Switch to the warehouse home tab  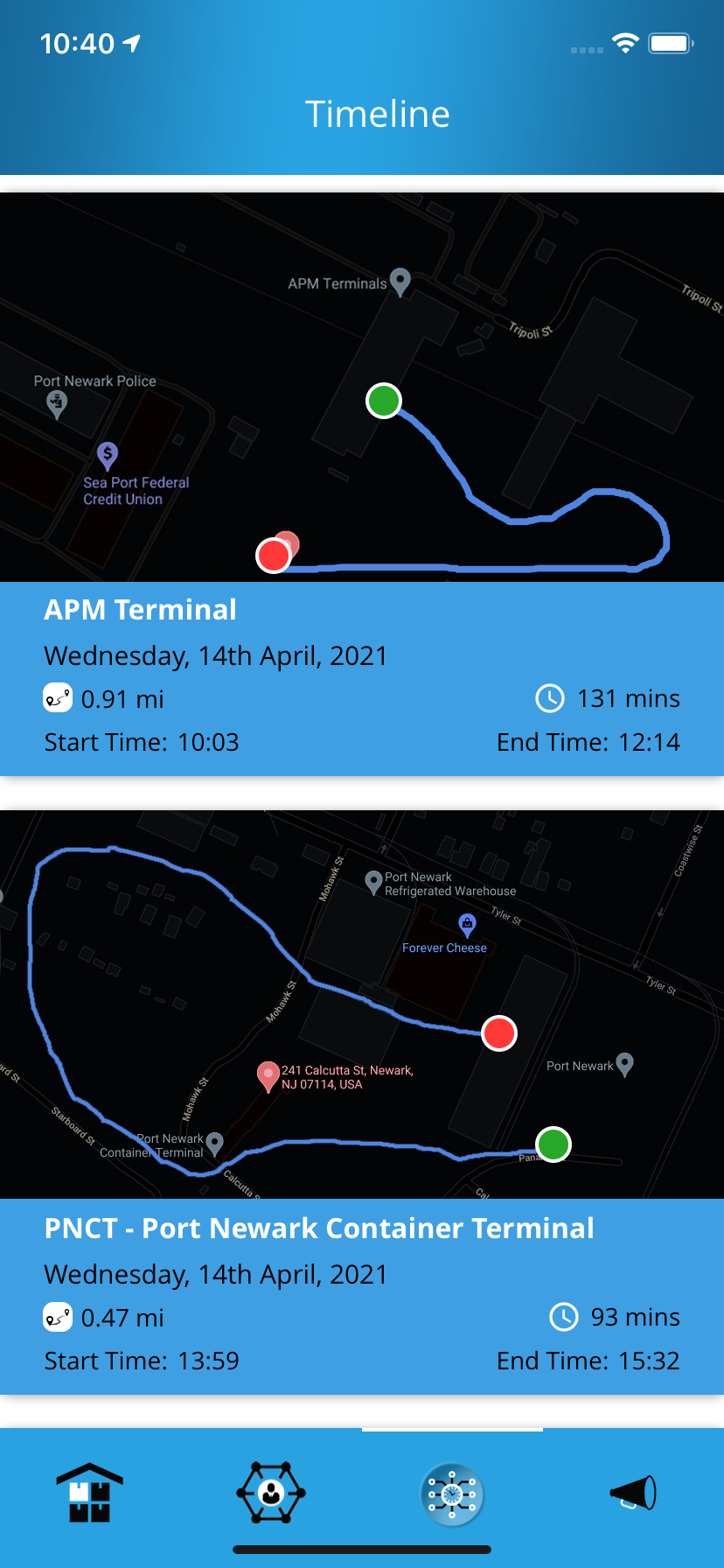click(90, 1494)
